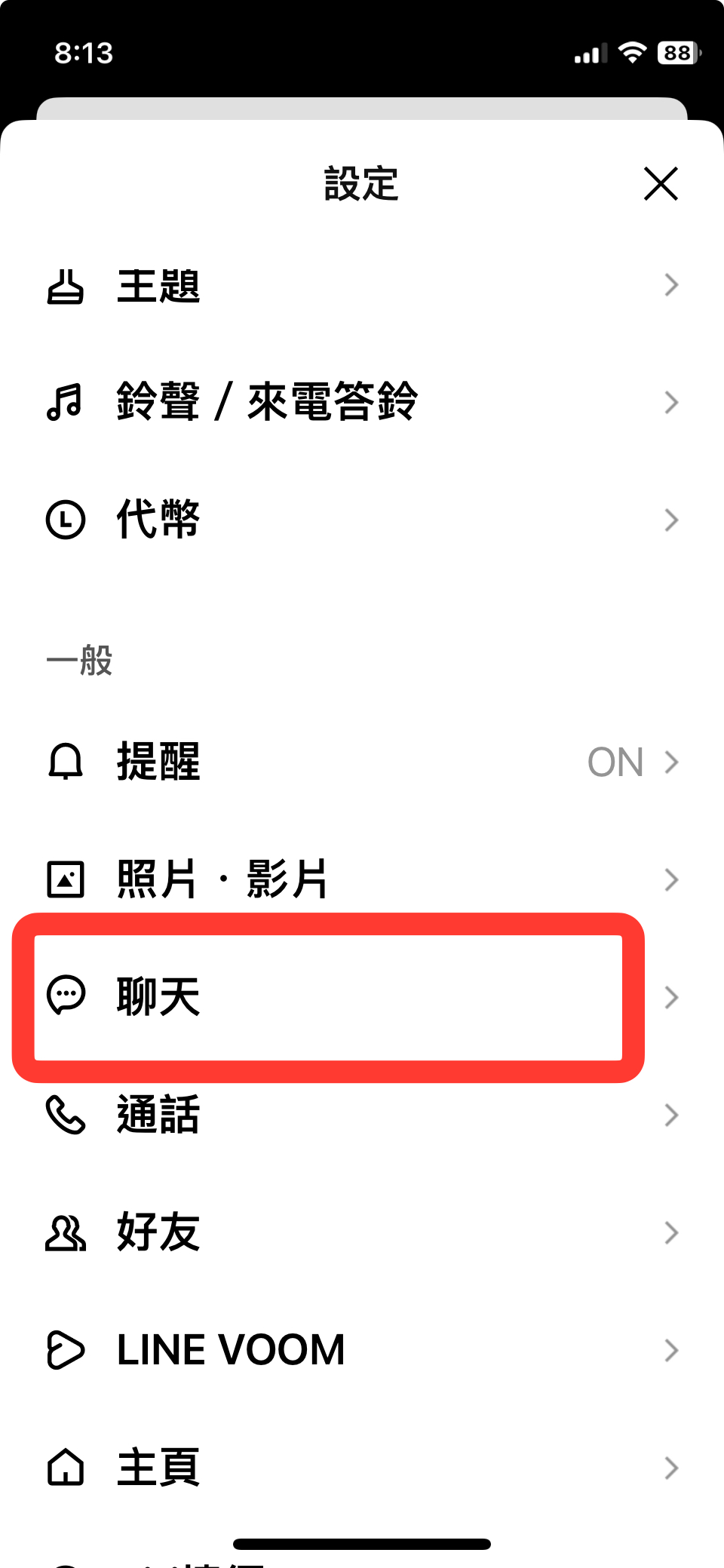Open the 主頁 home tab settings
The image size is (724, 1568).
(362, 1468)
